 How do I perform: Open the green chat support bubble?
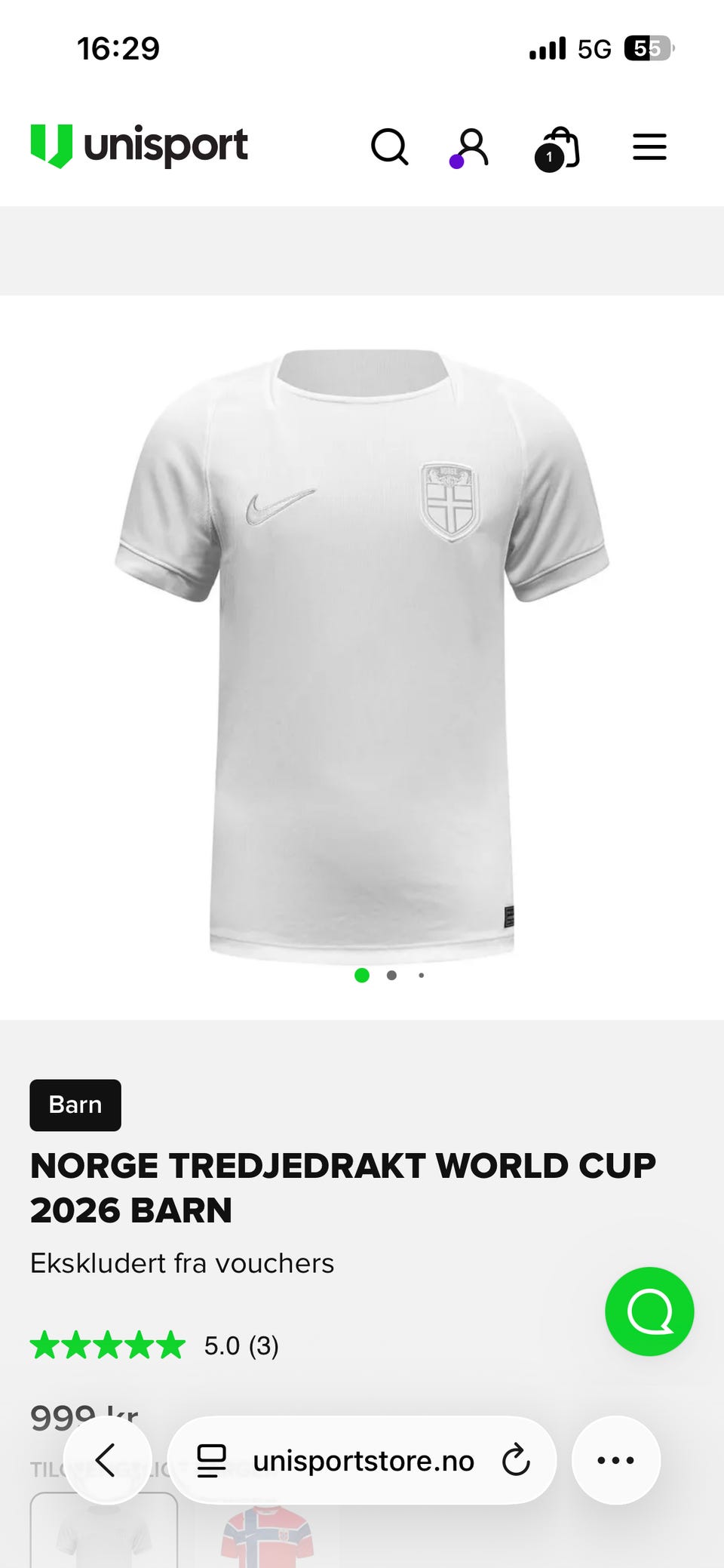coord(649,1311)
